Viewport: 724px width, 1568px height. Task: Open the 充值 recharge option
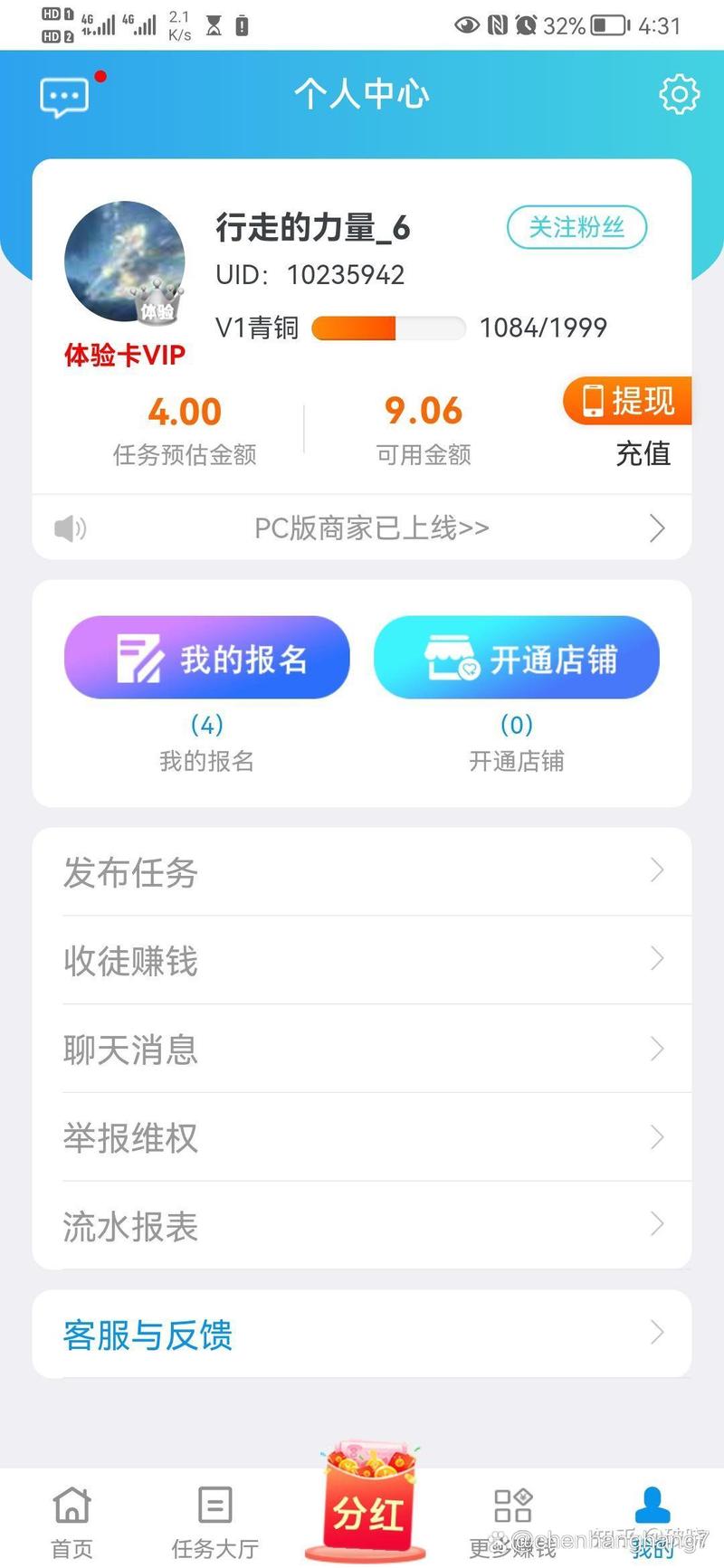pyautogui.click(x=643, y=454)
